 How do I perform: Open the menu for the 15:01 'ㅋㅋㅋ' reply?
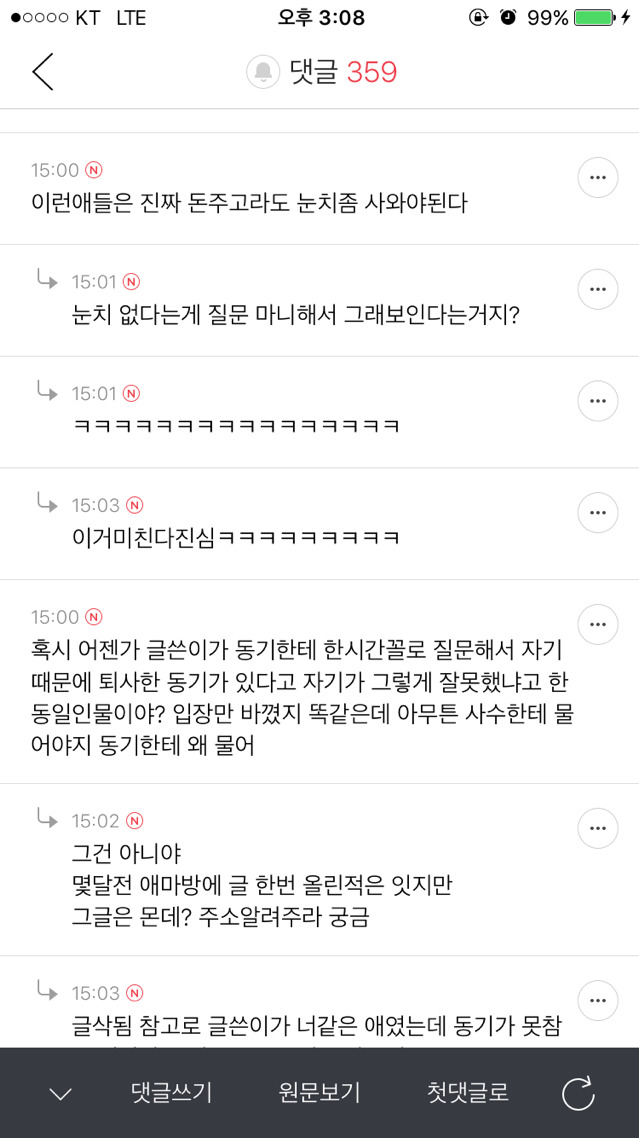[x=598, y=401]
